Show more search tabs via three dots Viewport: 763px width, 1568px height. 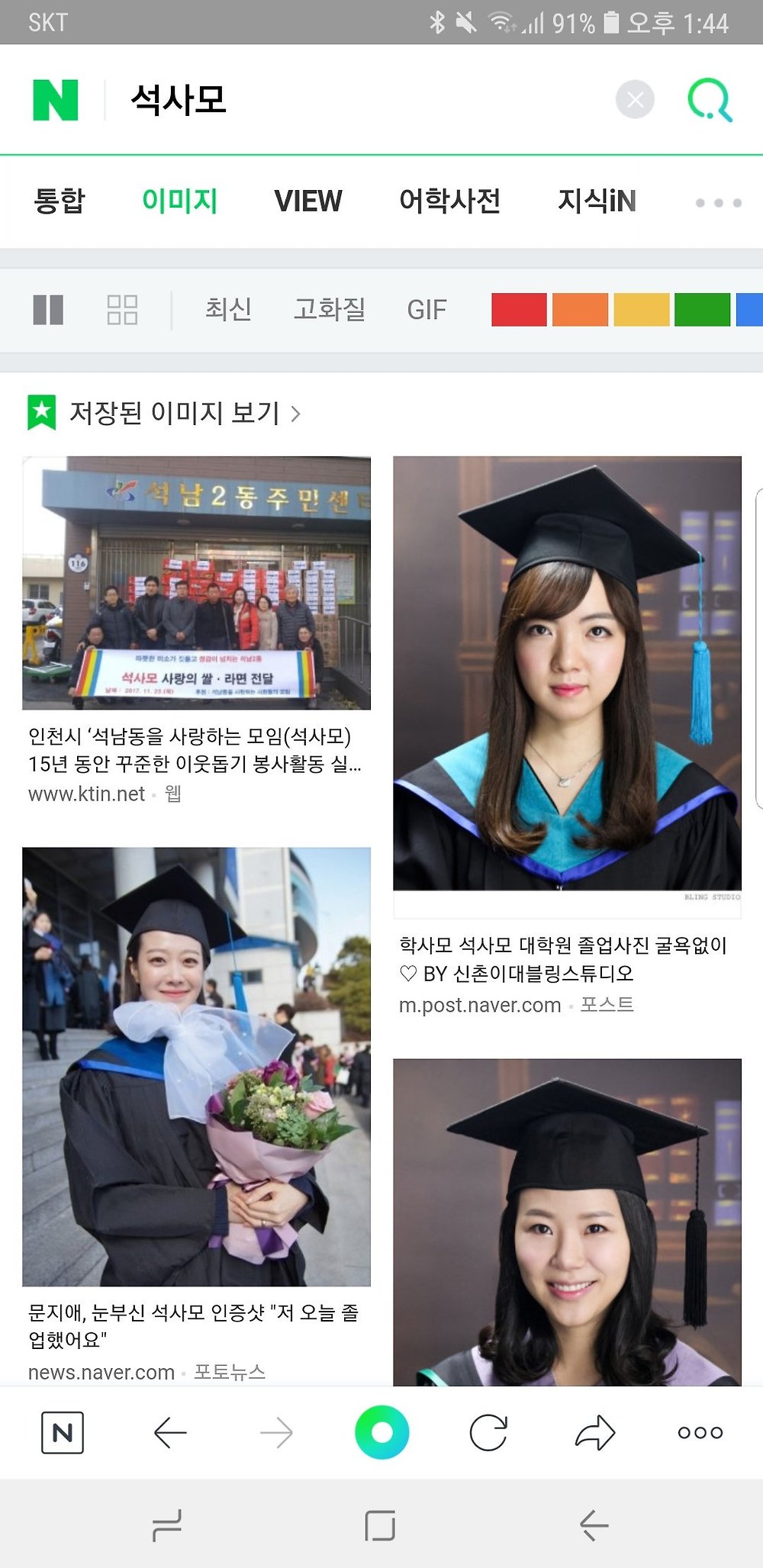coord(718,202)
